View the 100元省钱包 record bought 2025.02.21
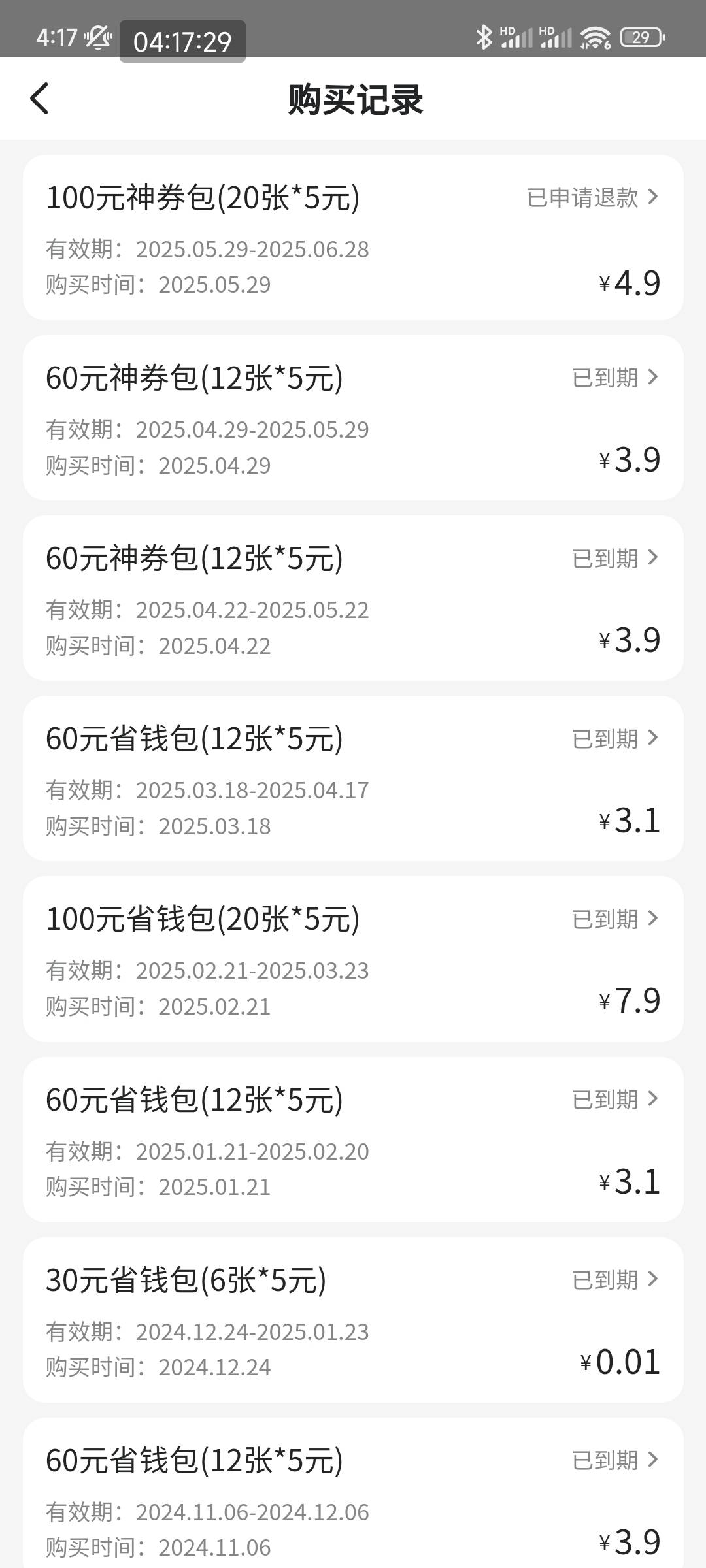 [353, 959]
